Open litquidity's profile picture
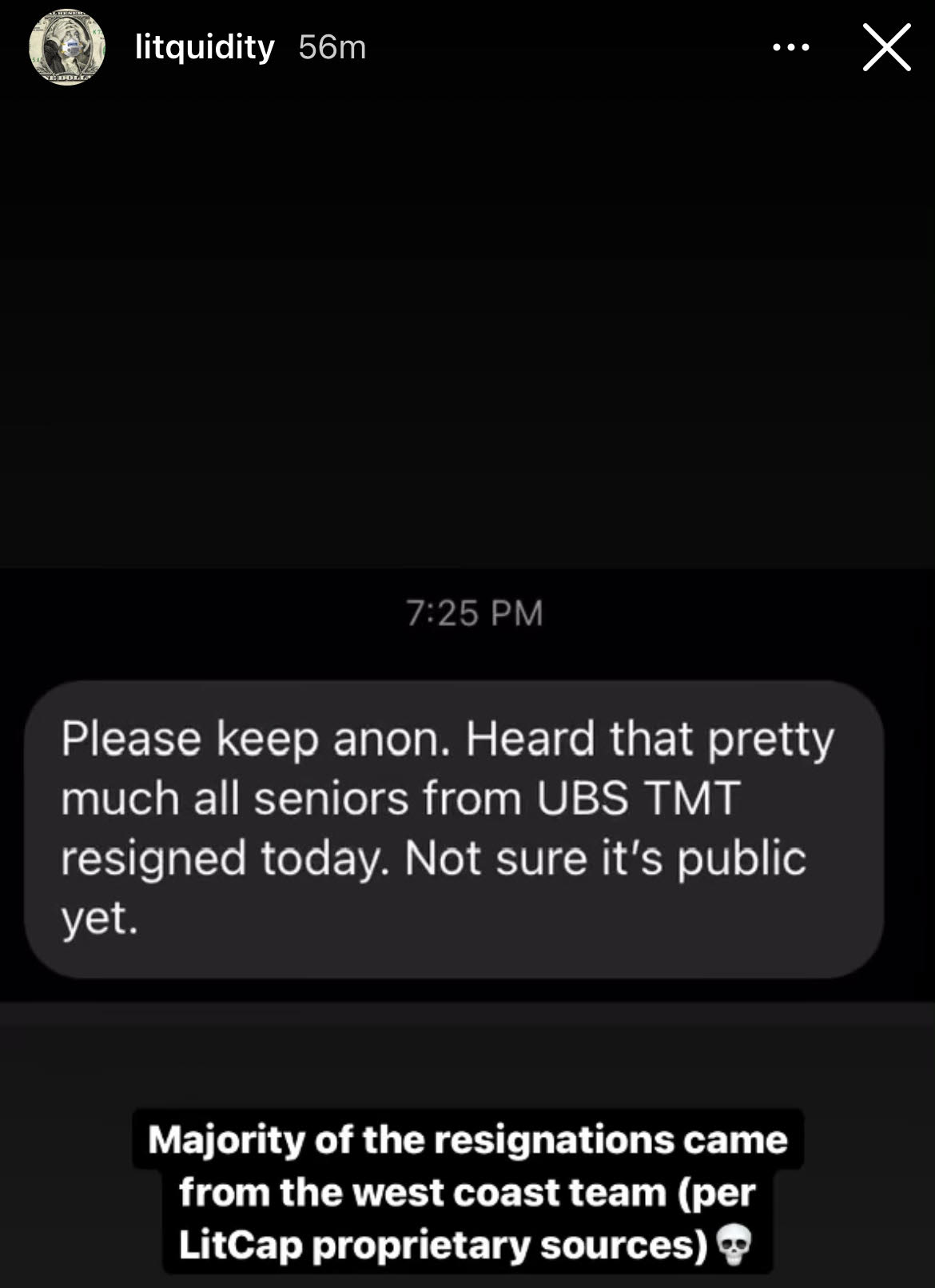This screenshot has width=935, height=1288. (x=66, y=48)
